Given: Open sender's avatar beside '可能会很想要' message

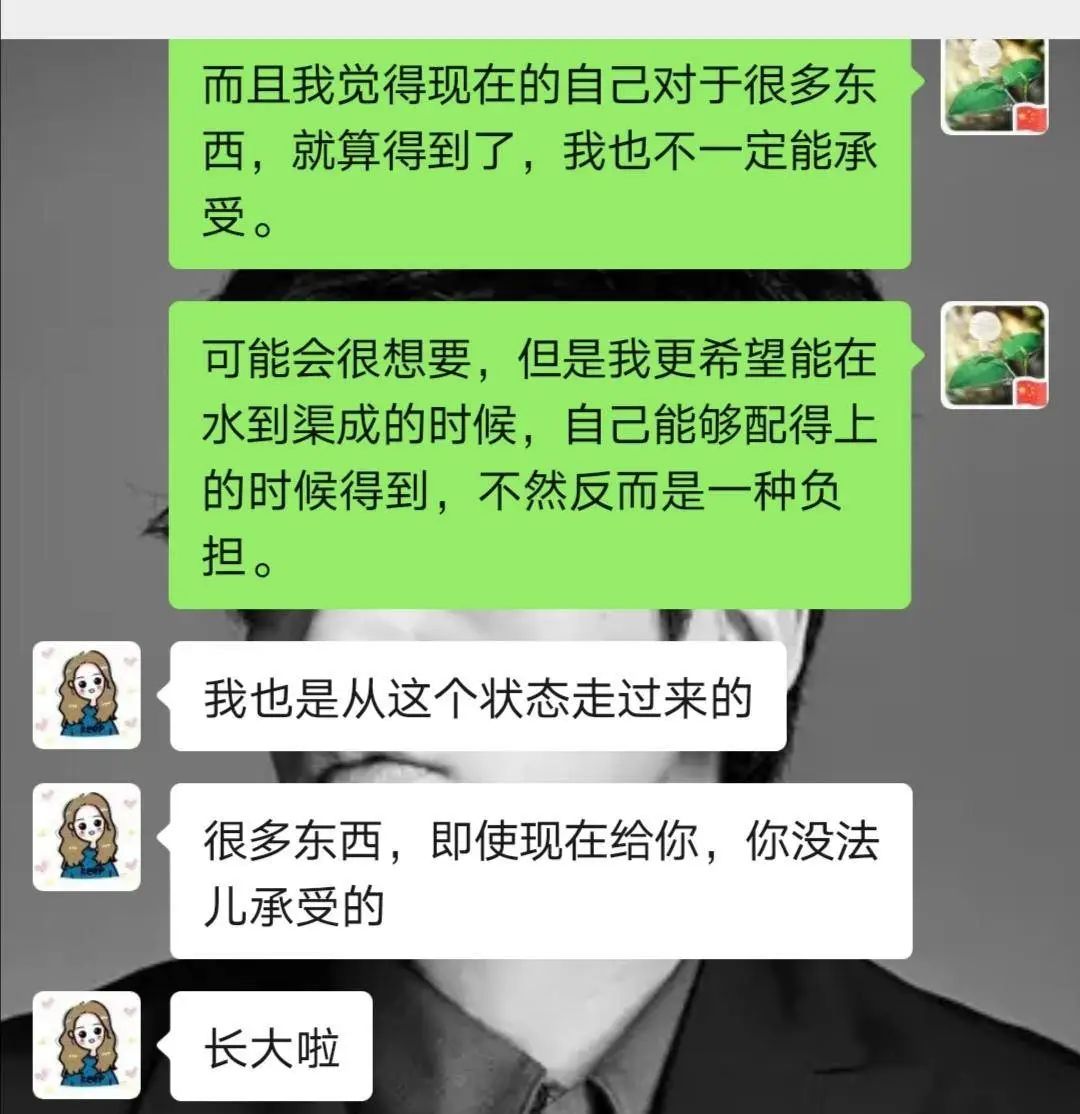Looking at the screenshot, I should (x=994, y=355).
